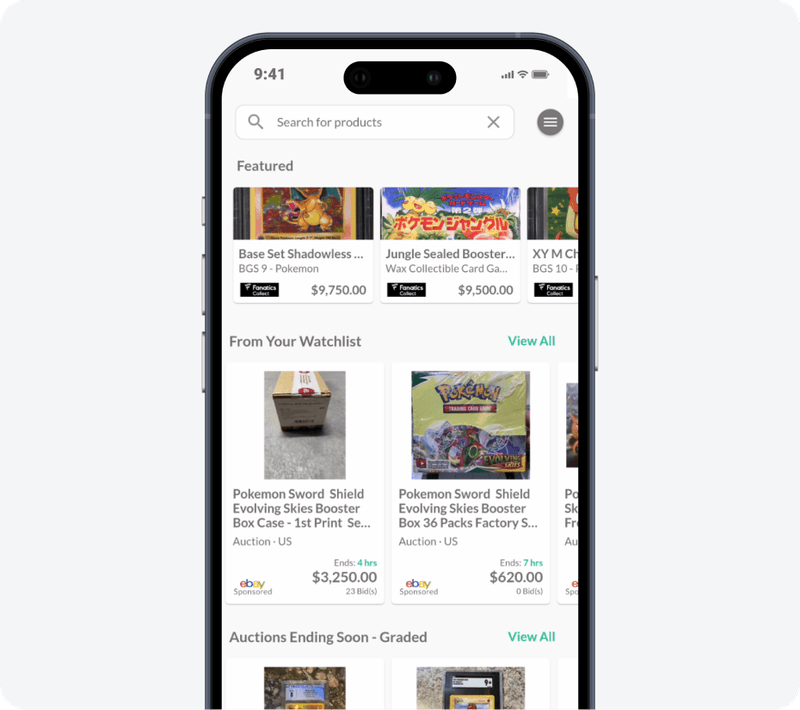The width and height of the screenshot is (800, 710).
Task: Clear the search box with the X
Action: (x=493, y=122)
